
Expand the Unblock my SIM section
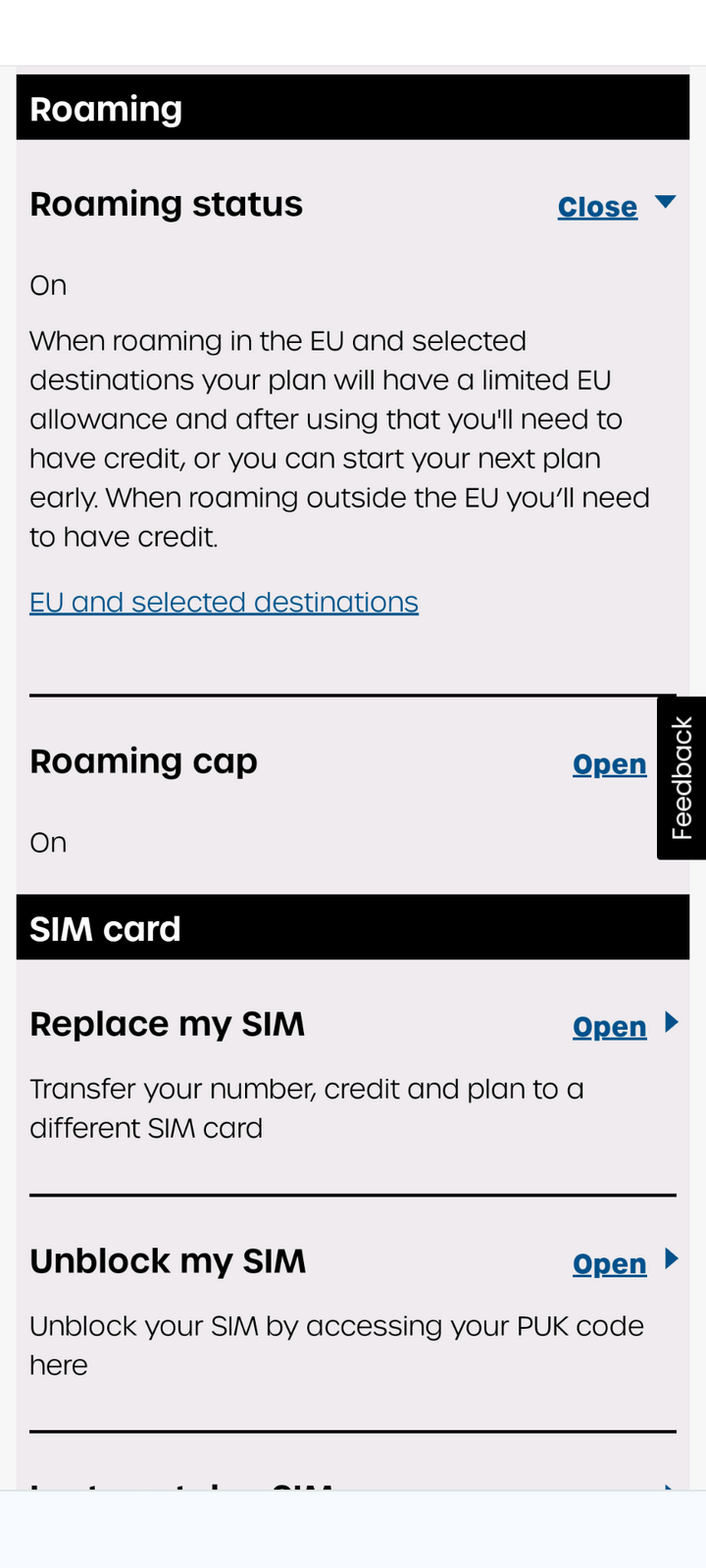(609, 1264)
